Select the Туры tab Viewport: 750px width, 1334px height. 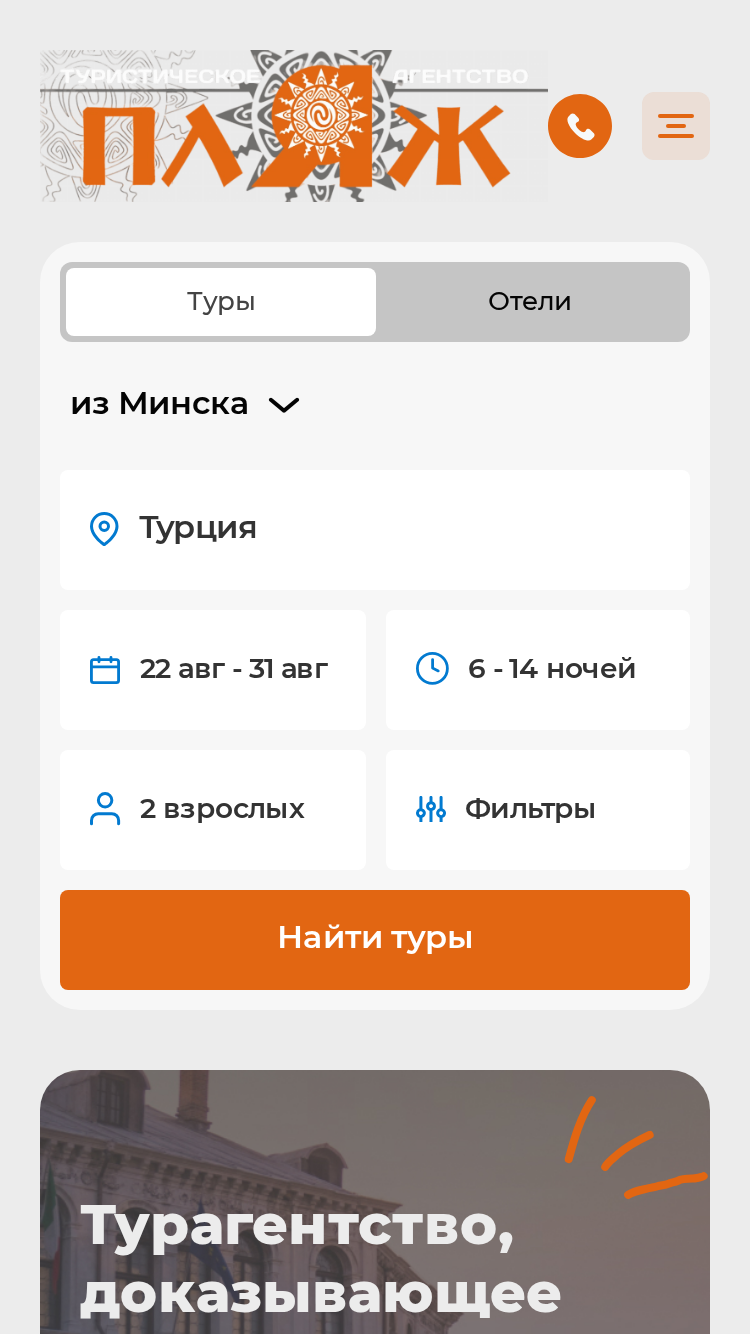[221, 302]
